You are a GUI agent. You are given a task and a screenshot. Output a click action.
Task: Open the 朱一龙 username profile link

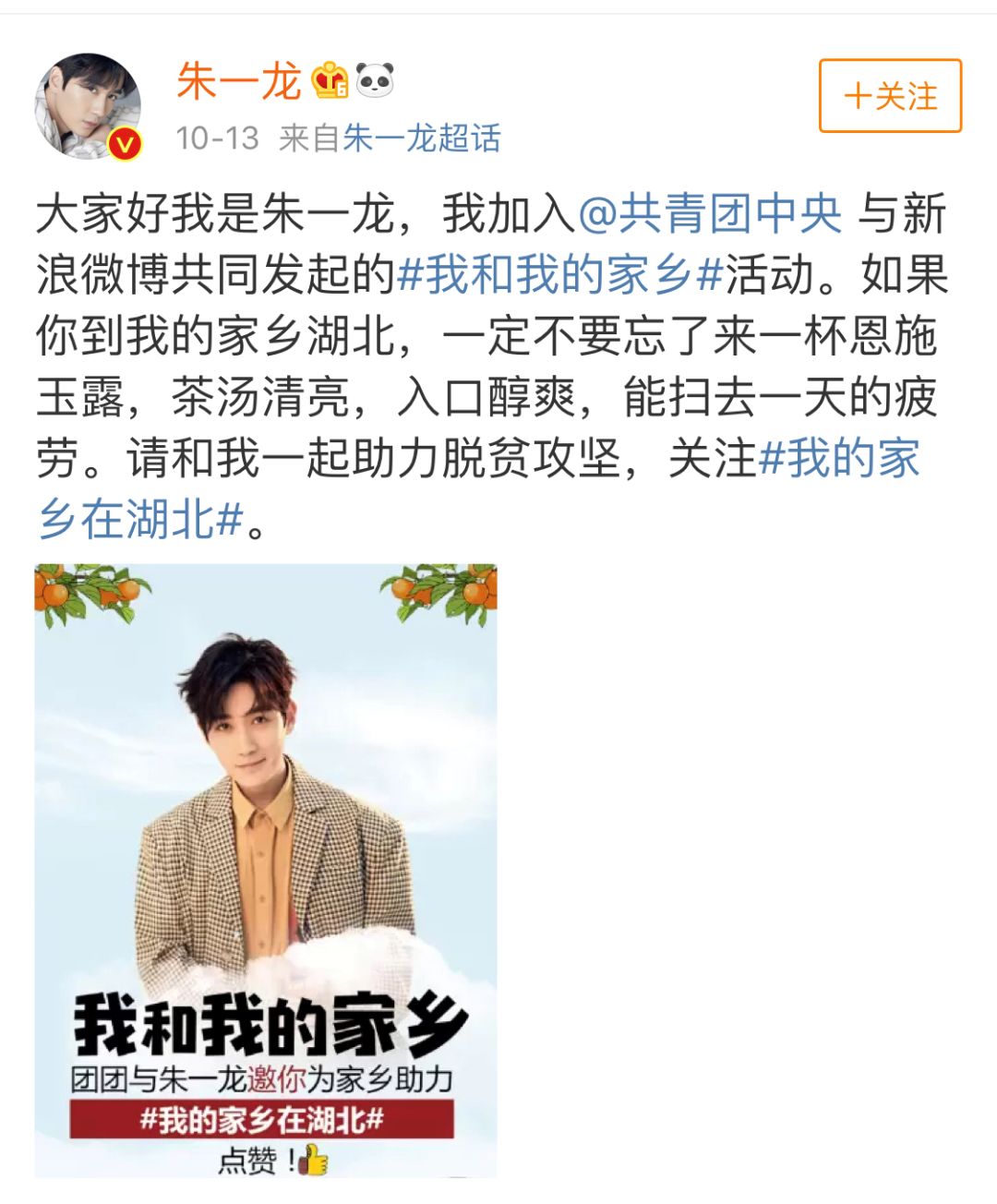239,82
